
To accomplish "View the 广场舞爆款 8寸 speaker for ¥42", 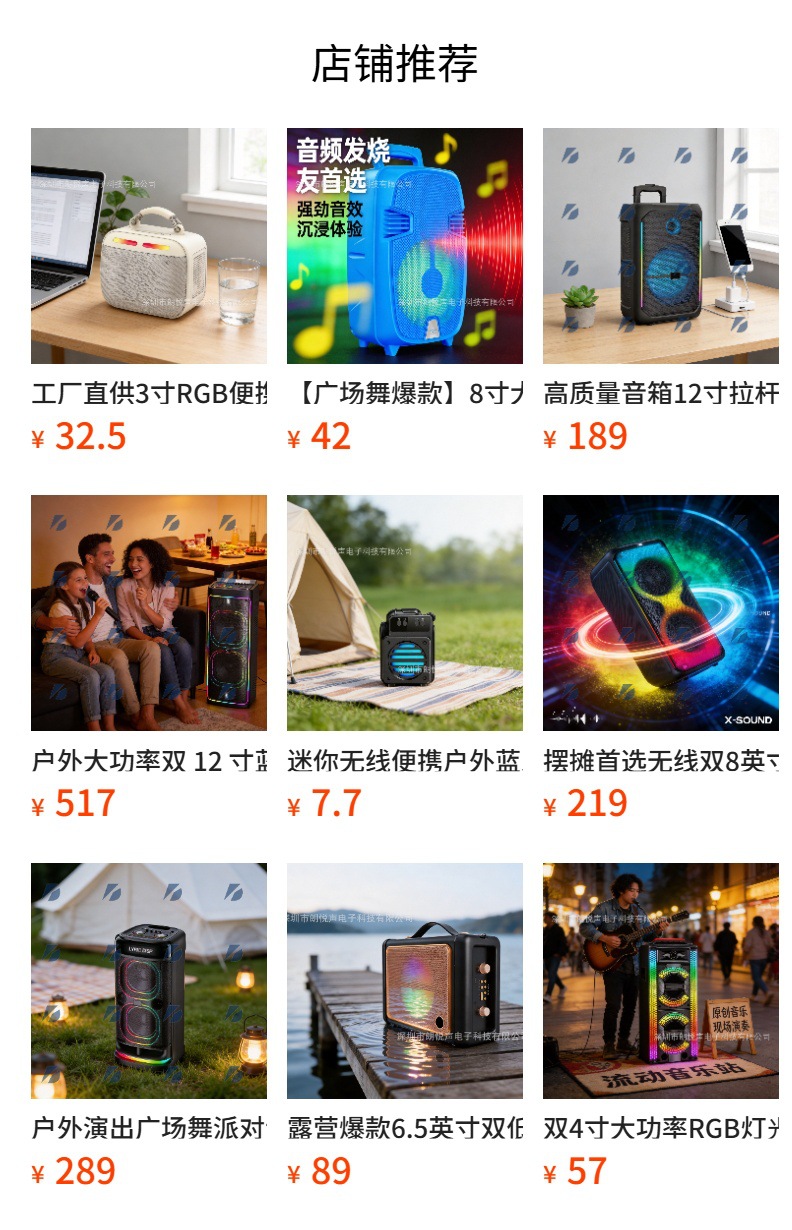I will [x=405, y=291].
